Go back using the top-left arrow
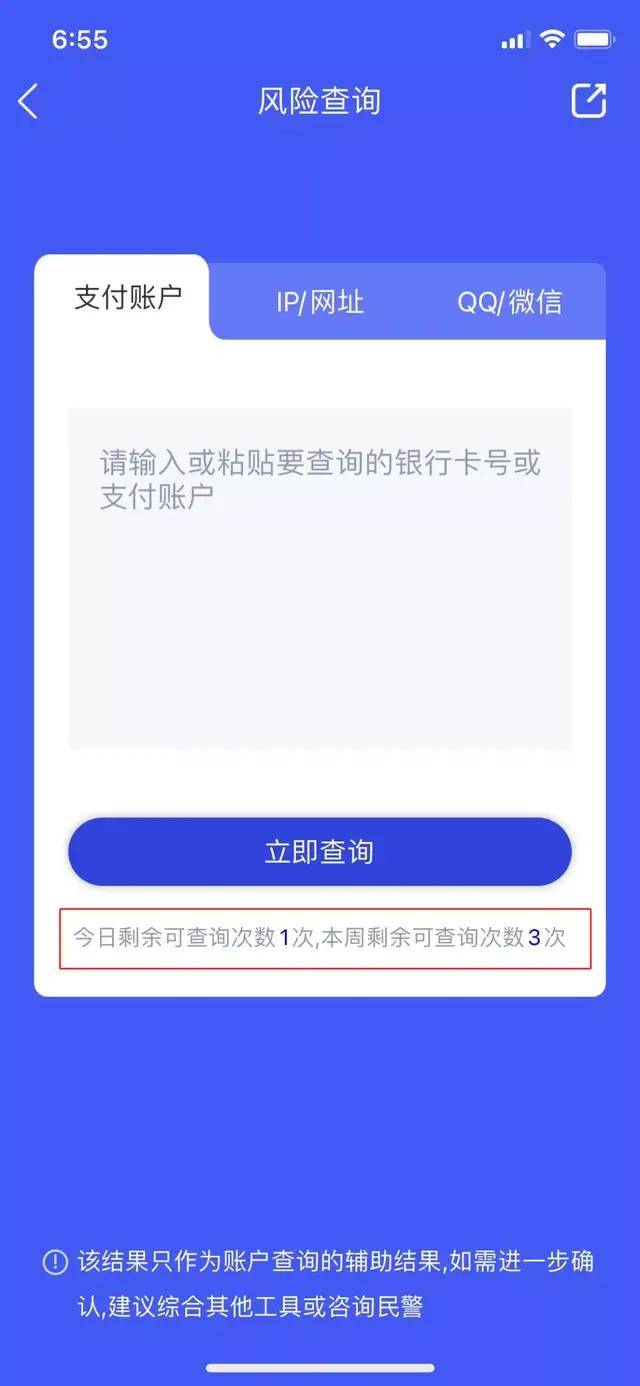This screenshot has height=1386, width=640. (28, 101)
